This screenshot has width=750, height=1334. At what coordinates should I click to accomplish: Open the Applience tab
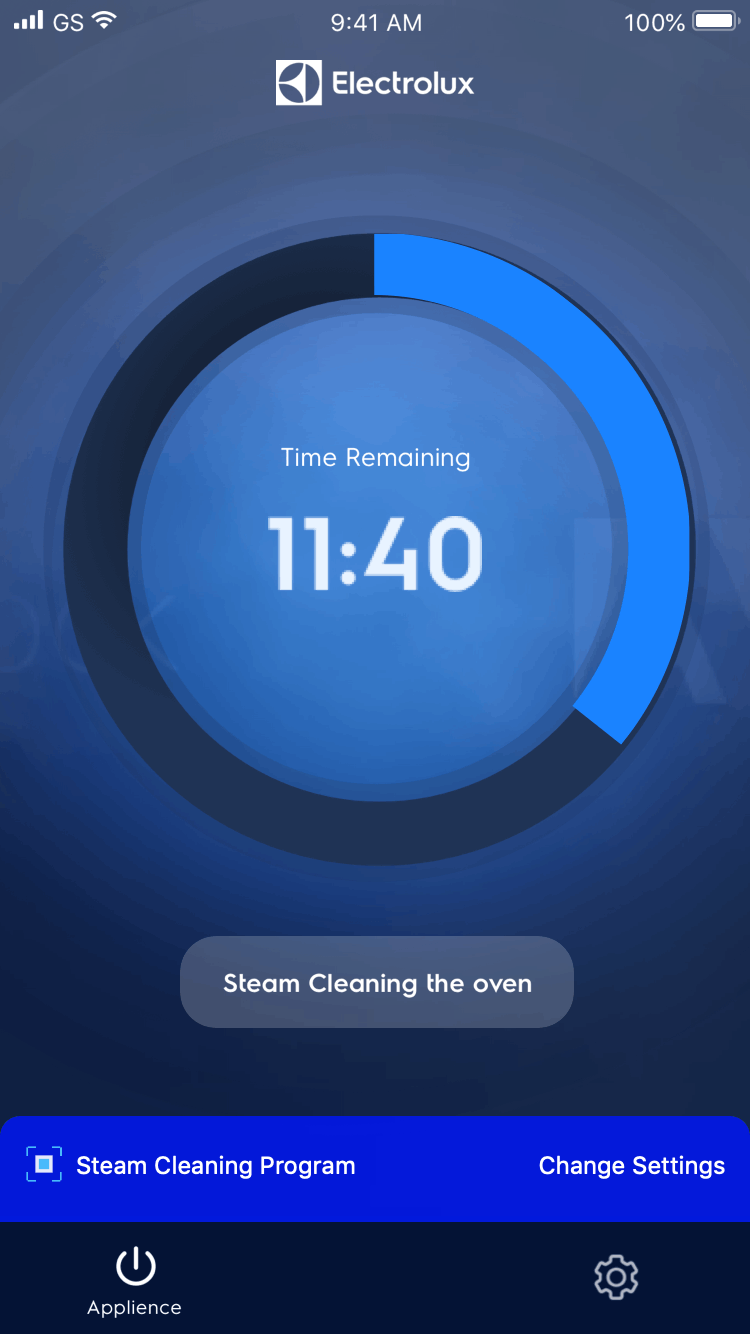click(135, 1281)
